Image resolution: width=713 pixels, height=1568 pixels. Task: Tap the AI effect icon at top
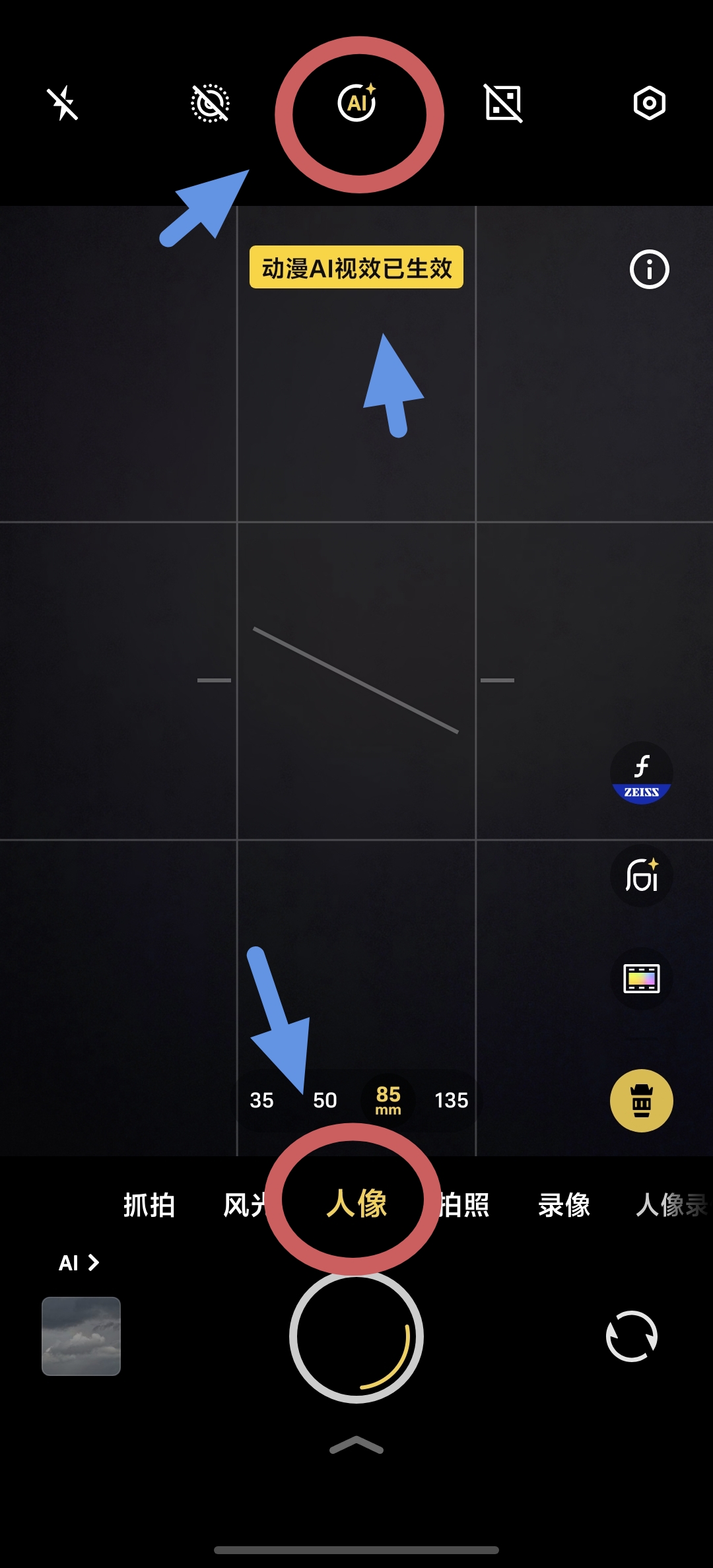(x=357, y=104)
